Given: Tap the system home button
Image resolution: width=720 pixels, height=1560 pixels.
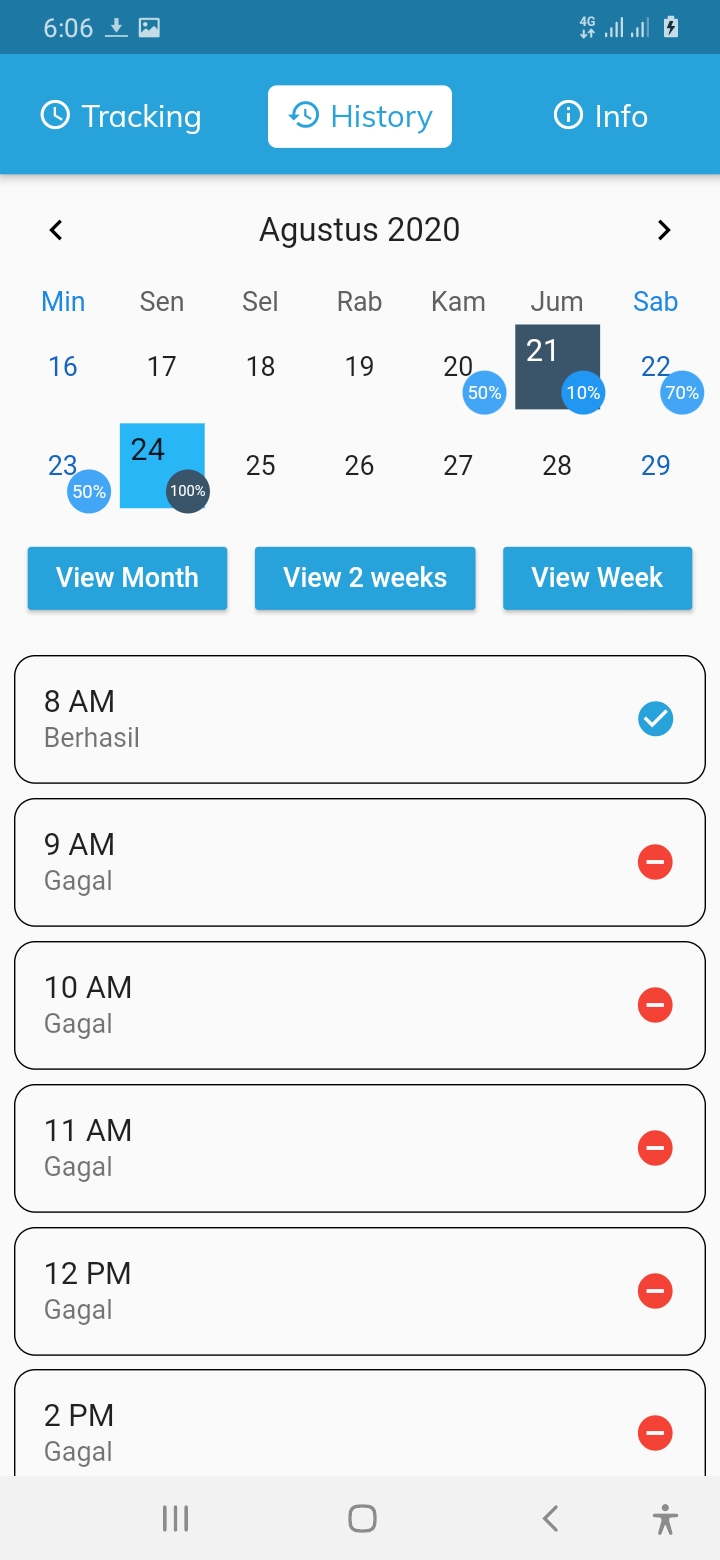Looking at the screenshot, I should coord(362,1519).
